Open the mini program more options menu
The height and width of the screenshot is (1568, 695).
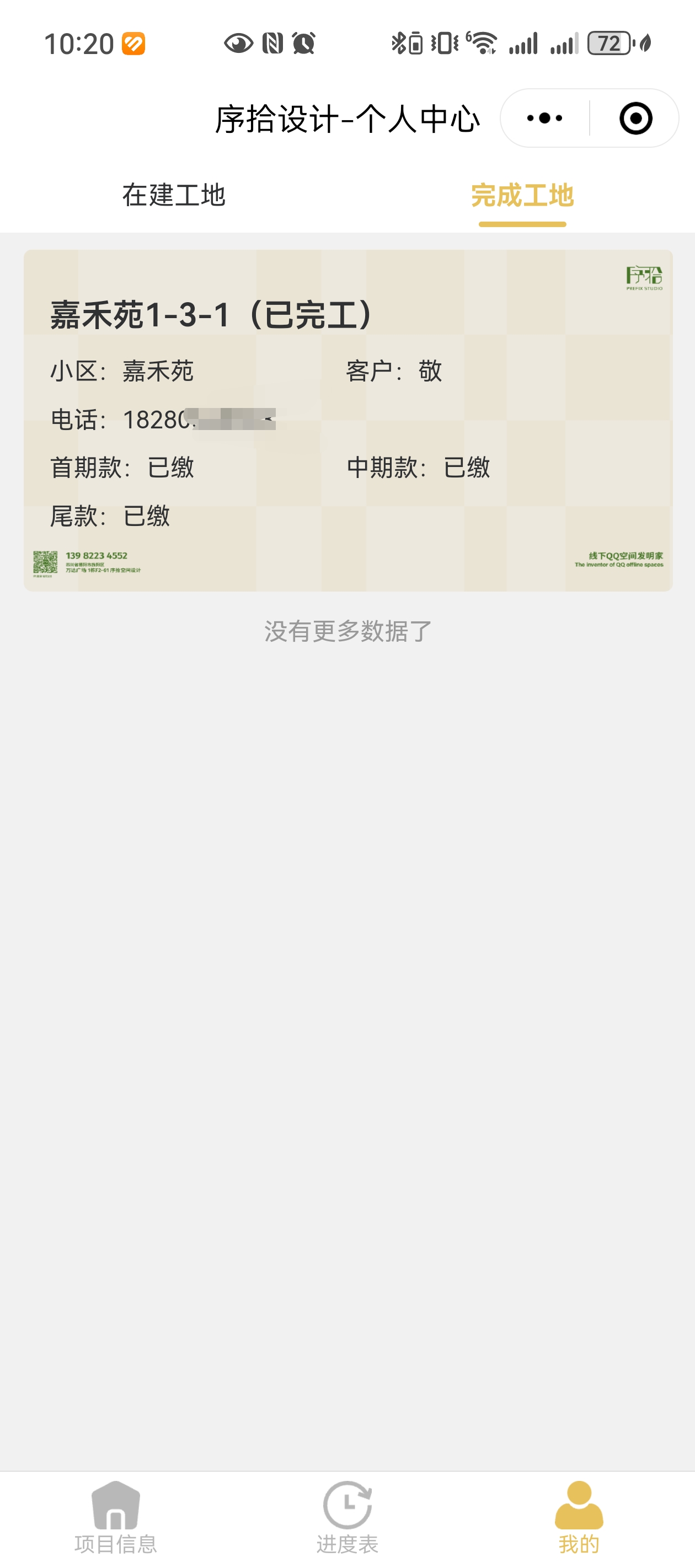544,118
